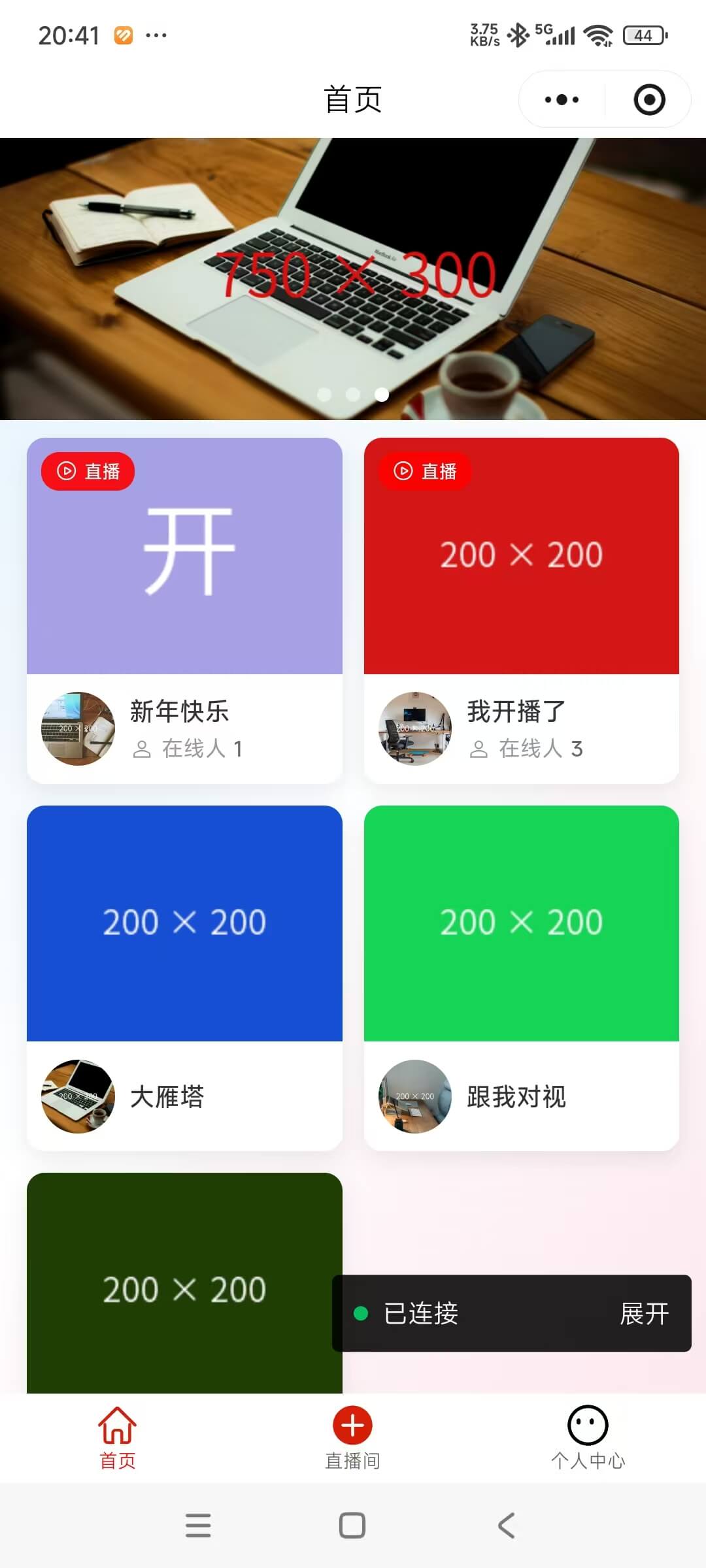Tap the 直播 badge on 新年快乐 card

point(88,471)
